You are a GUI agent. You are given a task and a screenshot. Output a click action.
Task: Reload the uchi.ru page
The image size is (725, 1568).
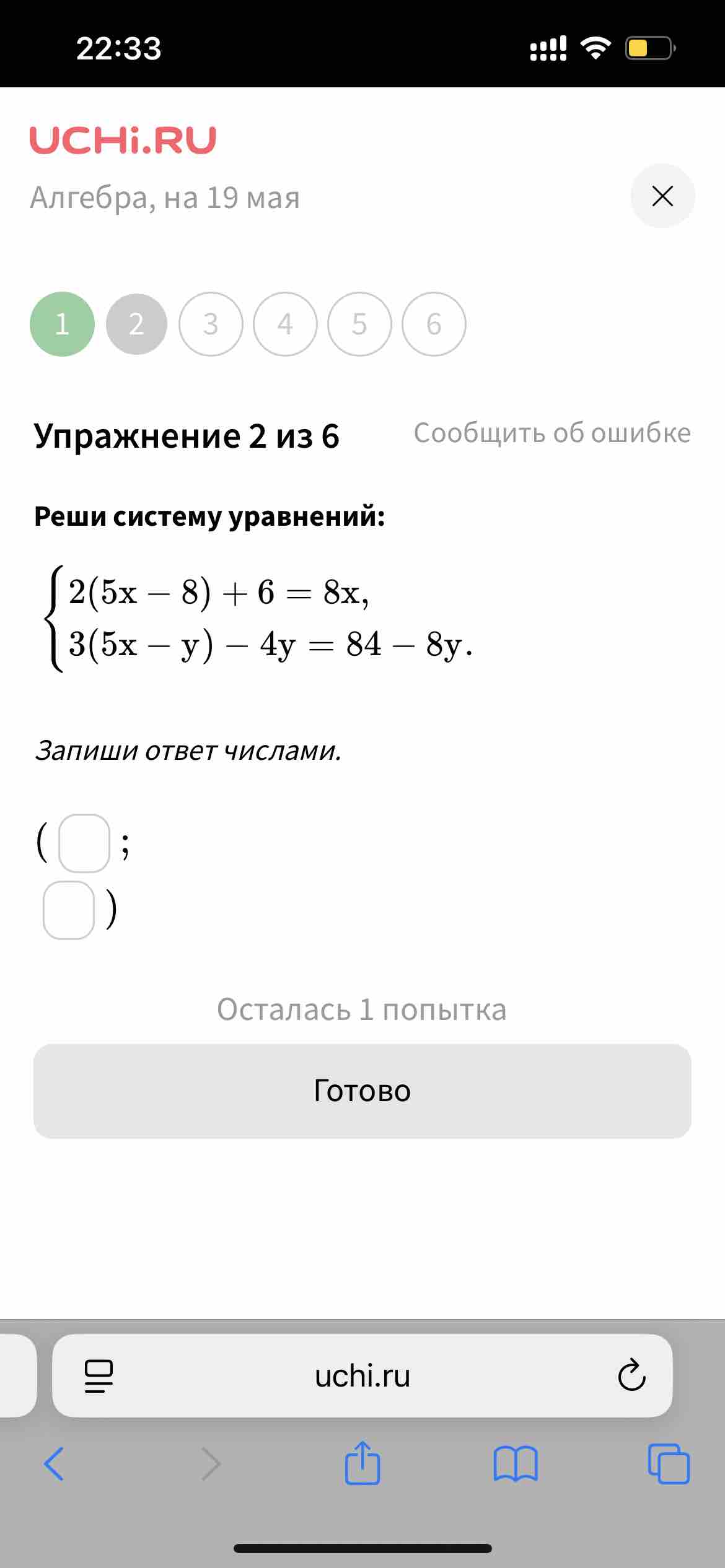pyautogui.click(x=631, y=1375)
